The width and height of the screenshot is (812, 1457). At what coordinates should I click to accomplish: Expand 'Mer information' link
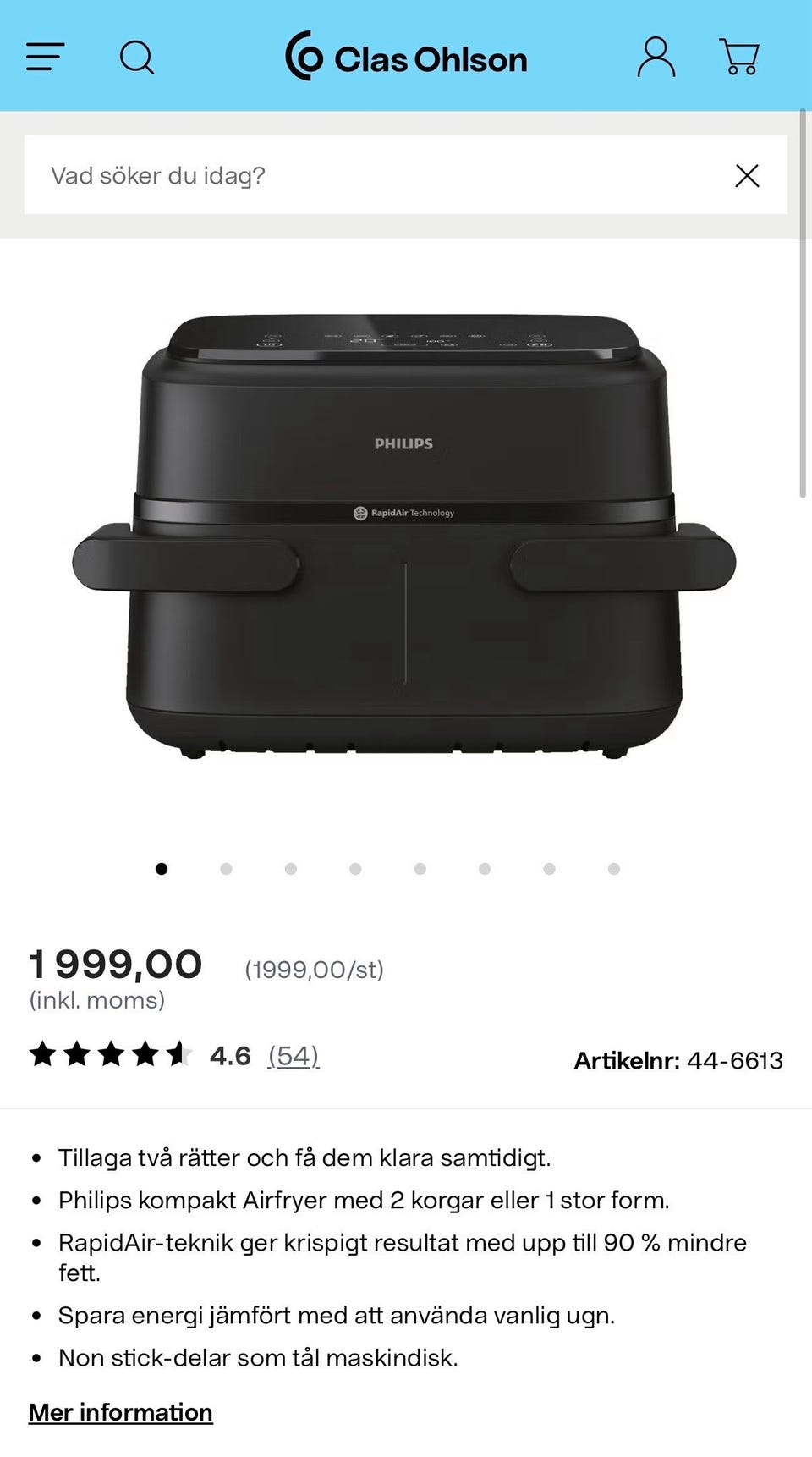point(120,1412)
